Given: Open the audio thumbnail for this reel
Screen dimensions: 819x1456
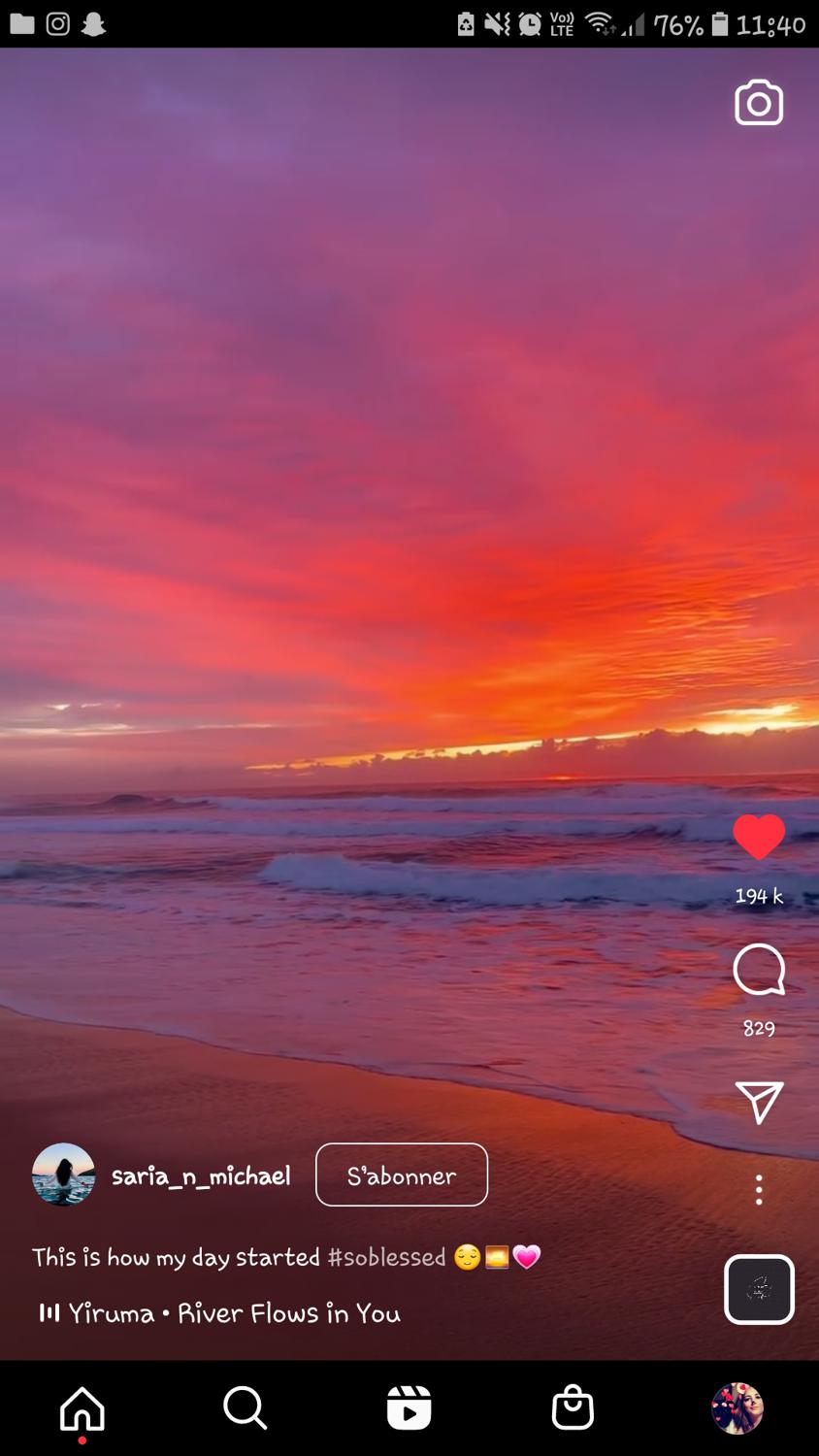Looking at the screenshot, I should (759, 1289).
